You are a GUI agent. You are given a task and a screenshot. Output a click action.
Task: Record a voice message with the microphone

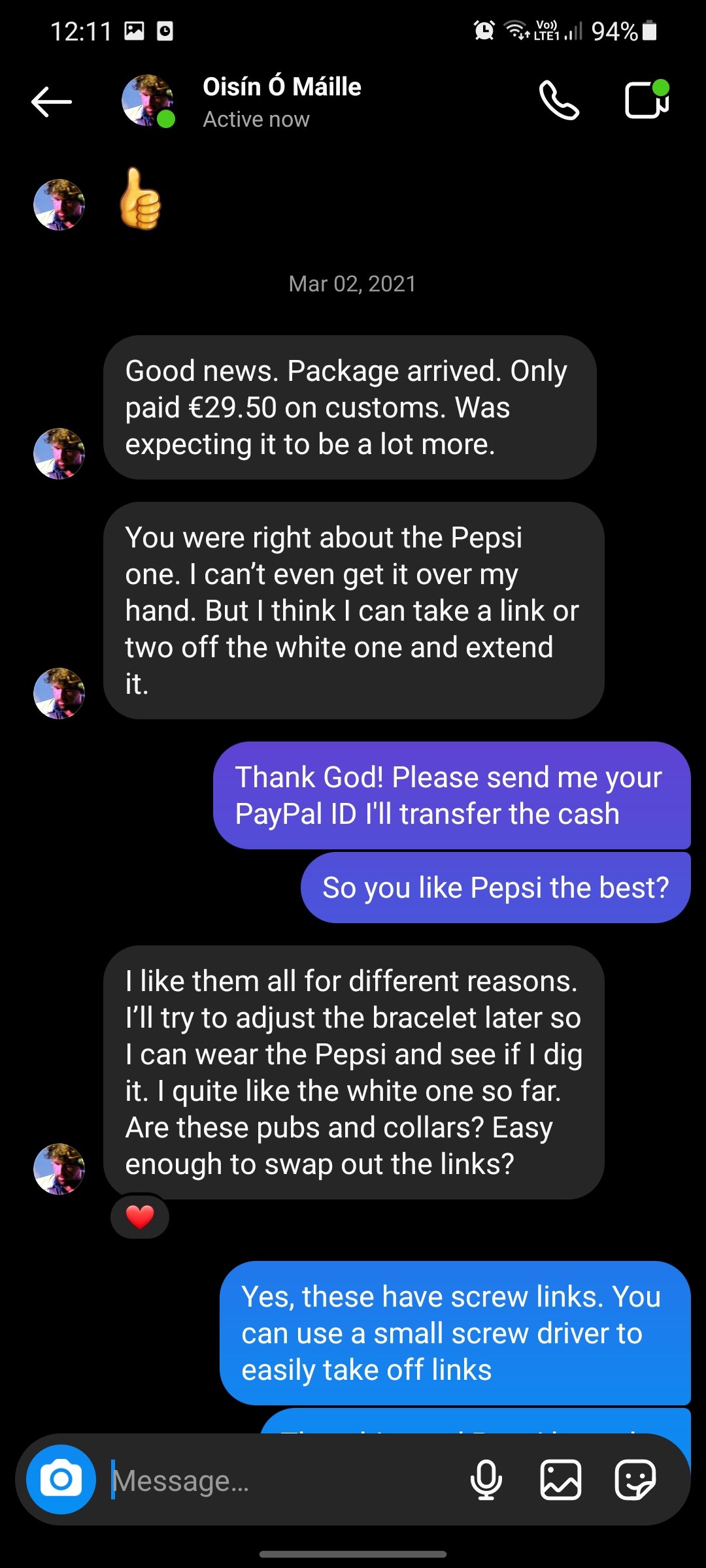coord(486,1480)
